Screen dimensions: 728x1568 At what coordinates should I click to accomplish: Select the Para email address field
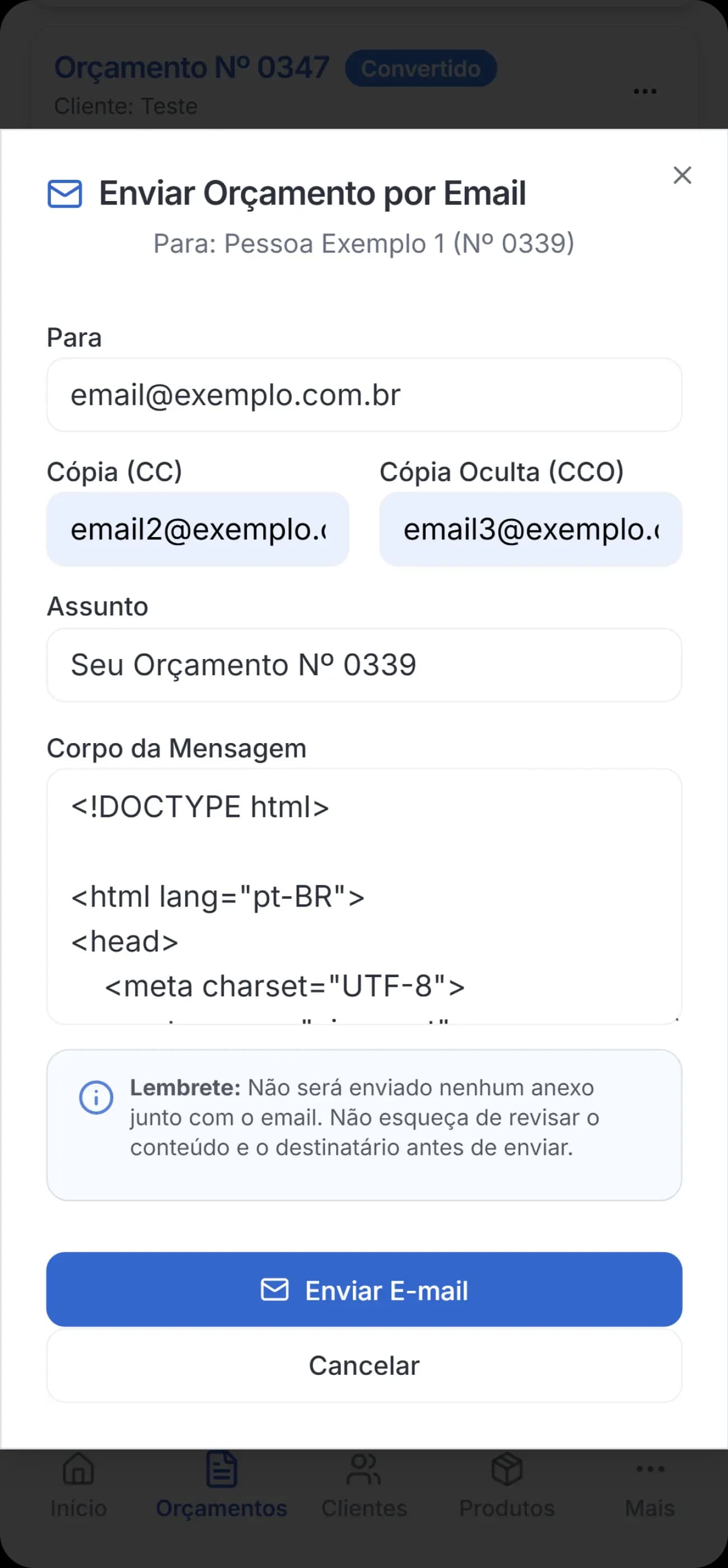364,394
